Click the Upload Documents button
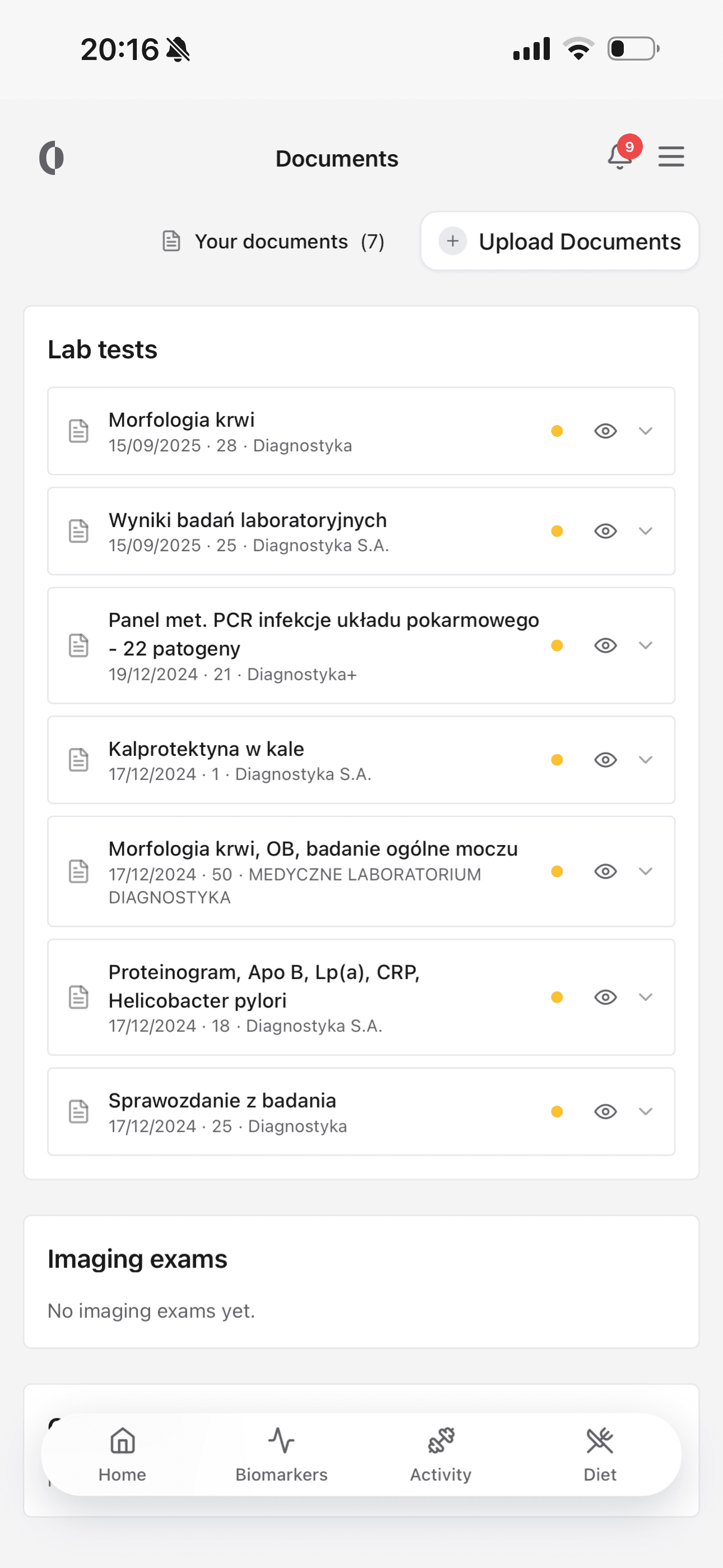This screenshot has width=723, height=1568. pyautogui.click(x=560, y=241)
